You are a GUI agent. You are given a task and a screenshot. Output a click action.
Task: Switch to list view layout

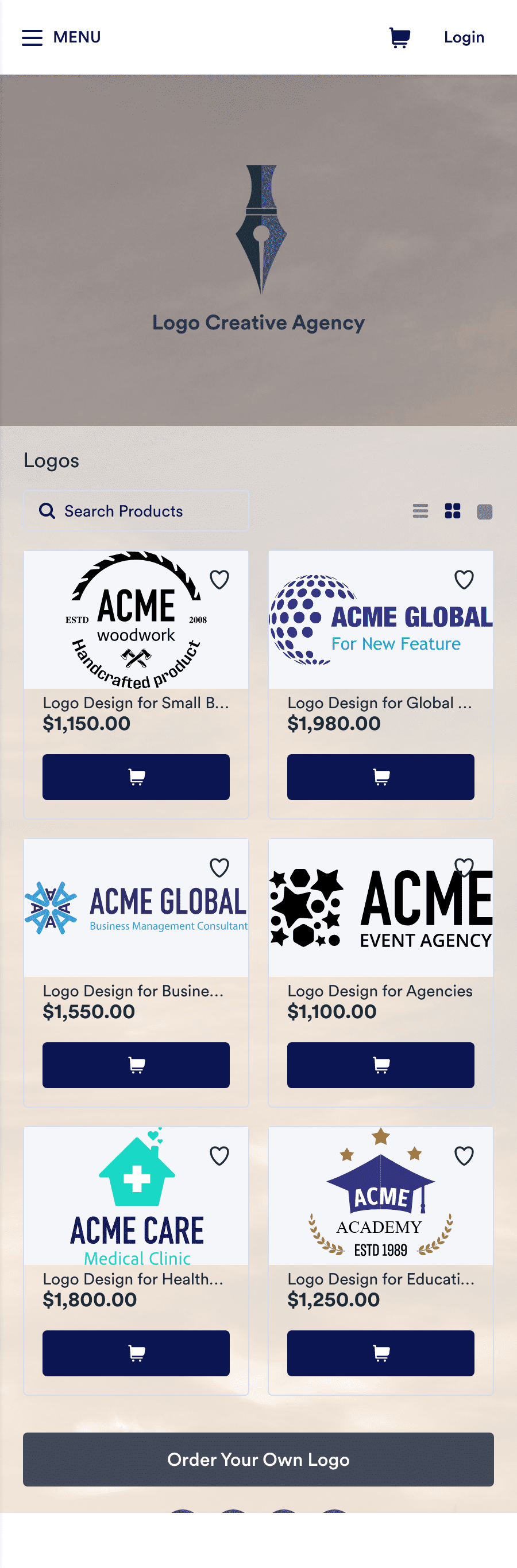(420, 511)
